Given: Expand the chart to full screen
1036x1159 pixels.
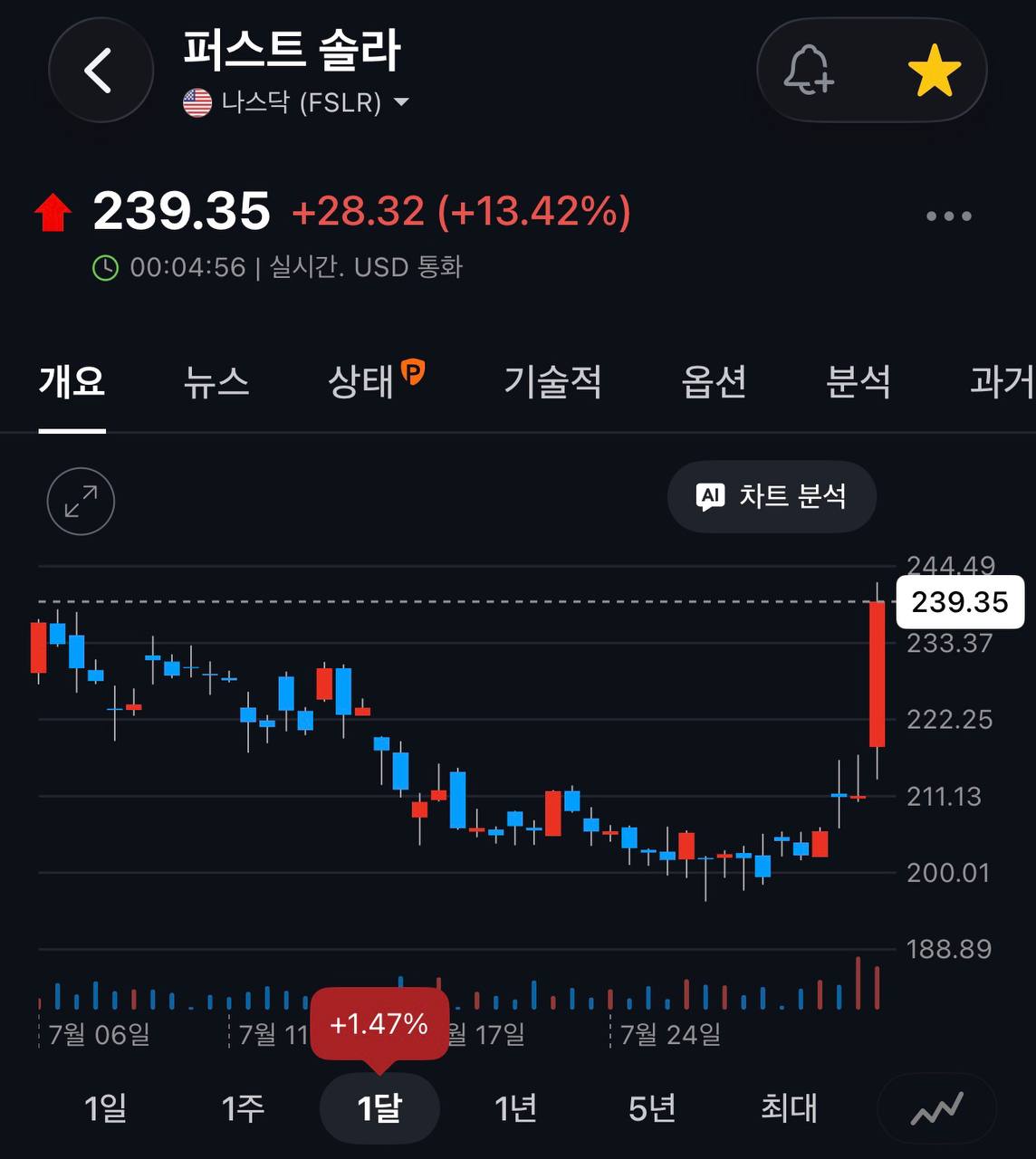Looking at the screenshot, I should click(x=81, y=501).
